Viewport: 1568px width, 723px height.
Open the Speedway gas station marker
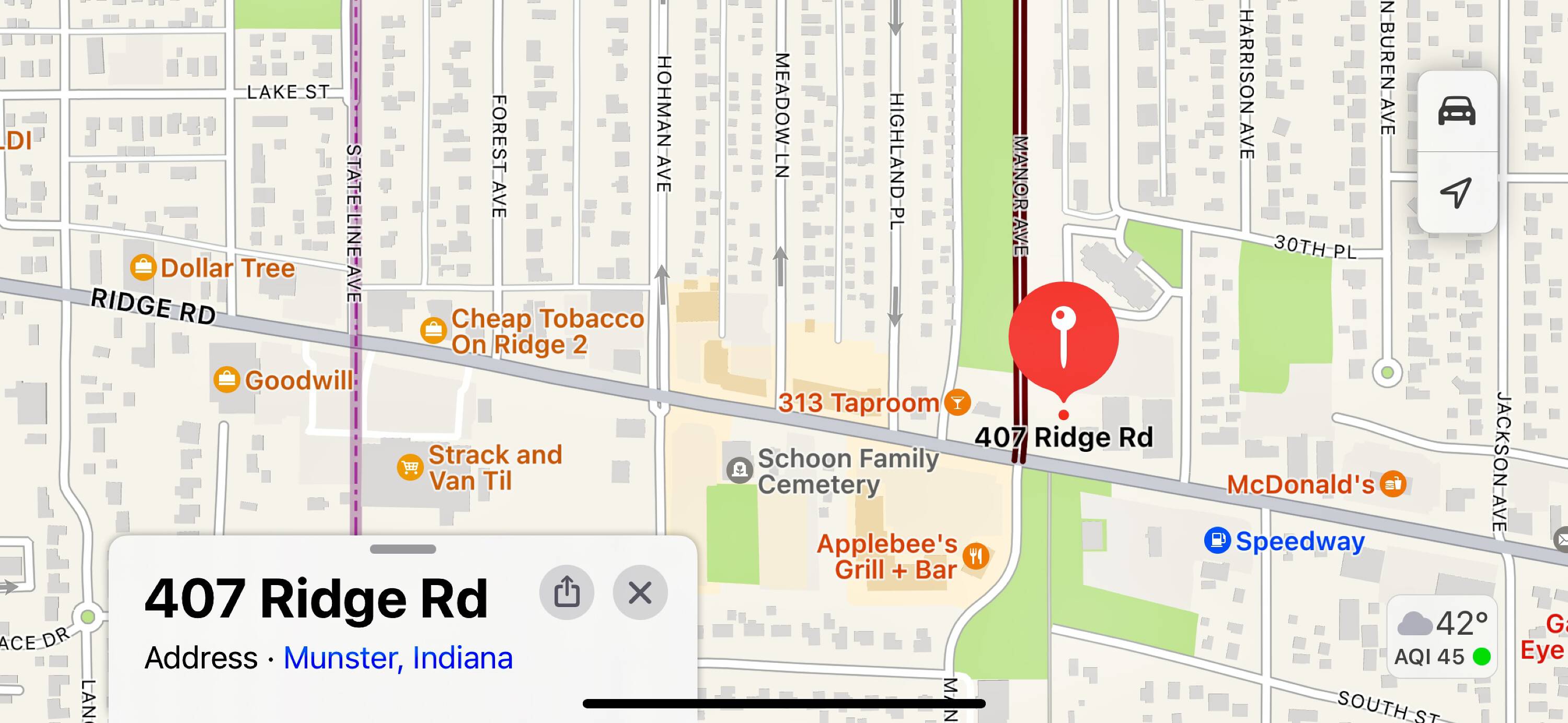click(x=1217, y=541)
